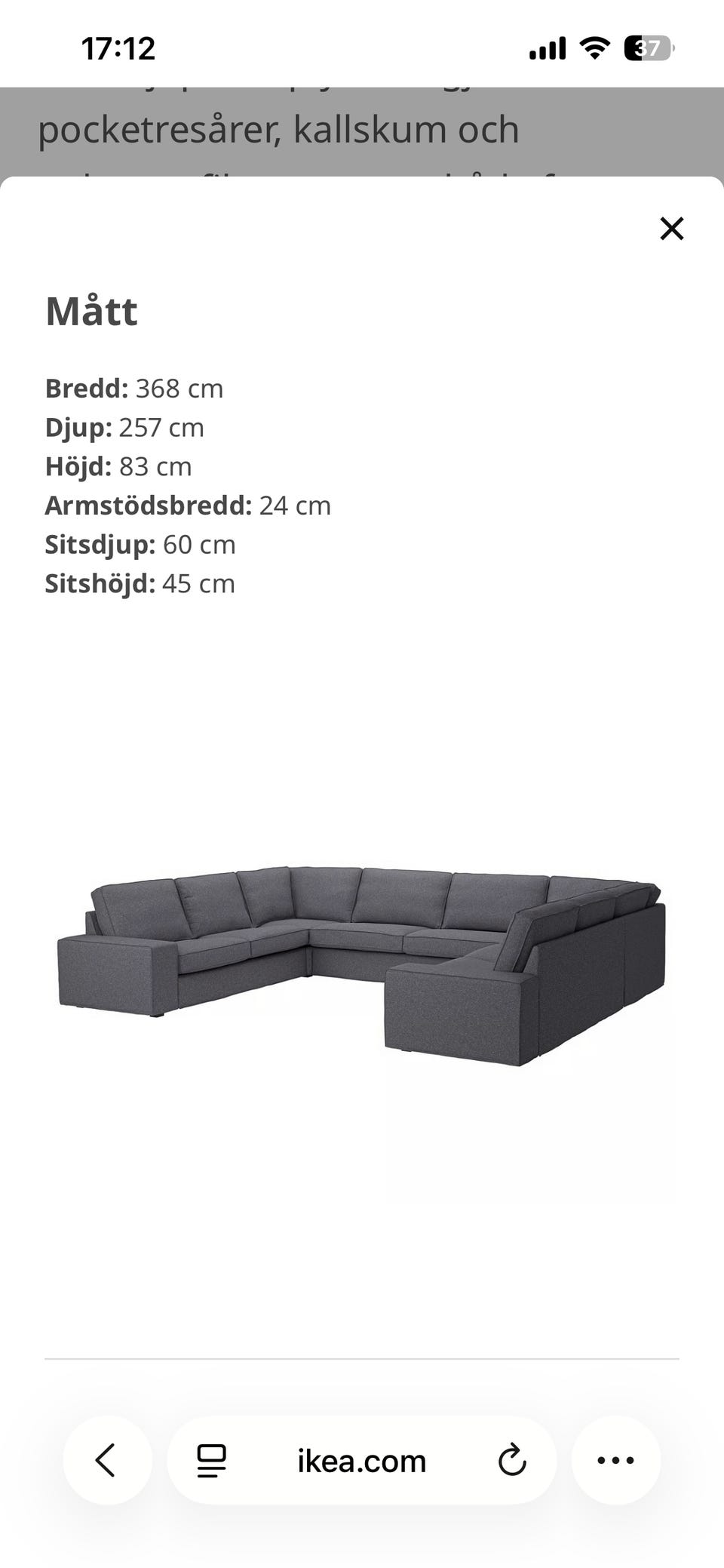This screenshot has width=724, height=1568.
Task: Tap the back navigation chevron
Action: click(106, 1459)
